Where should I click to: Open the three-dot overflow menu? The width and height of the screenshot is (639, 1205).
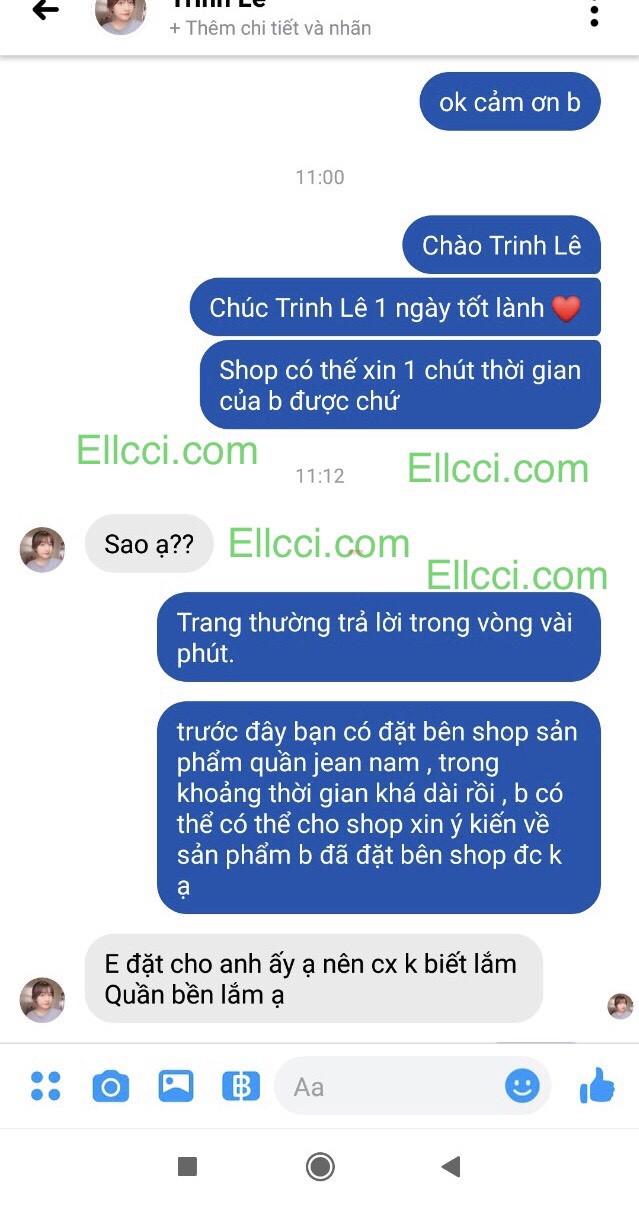[x=594, y=13]
